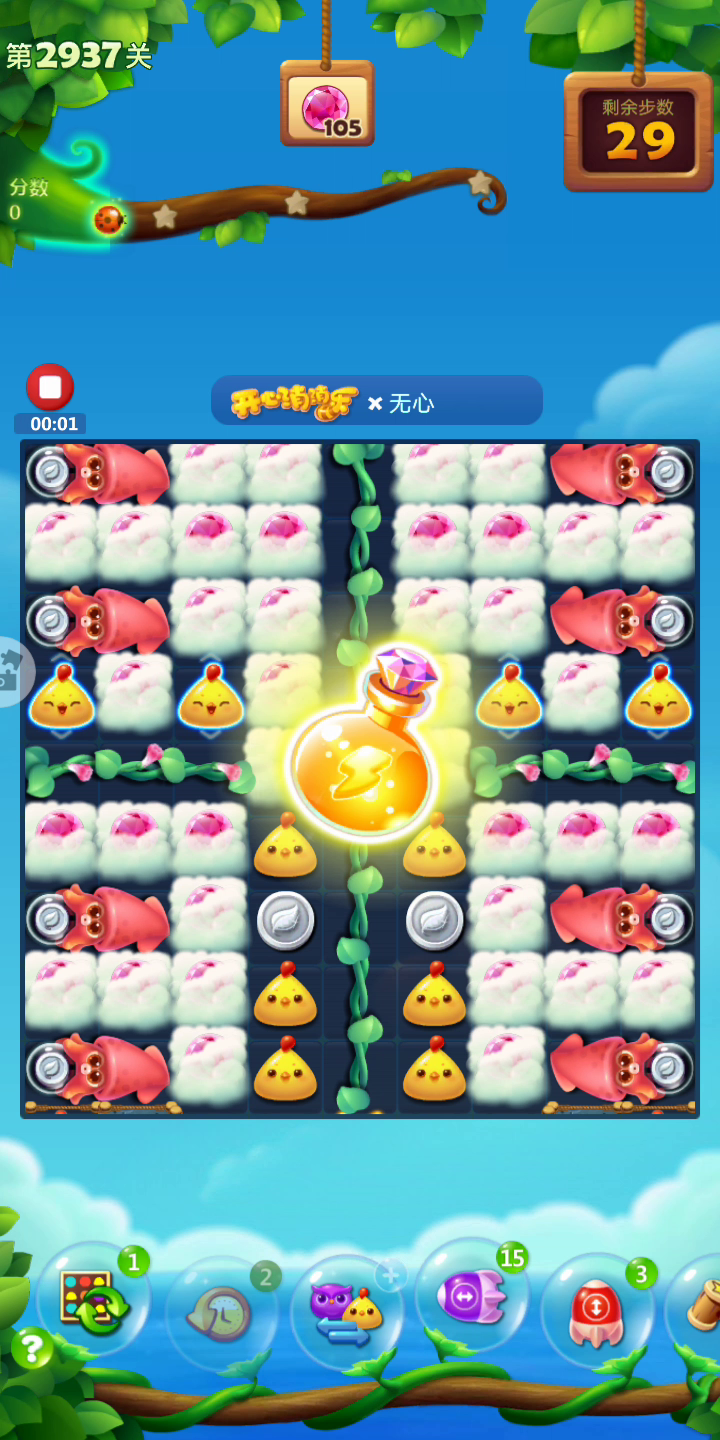
Task: Open the green question mark help
Action: click(x=32, y=1349)
